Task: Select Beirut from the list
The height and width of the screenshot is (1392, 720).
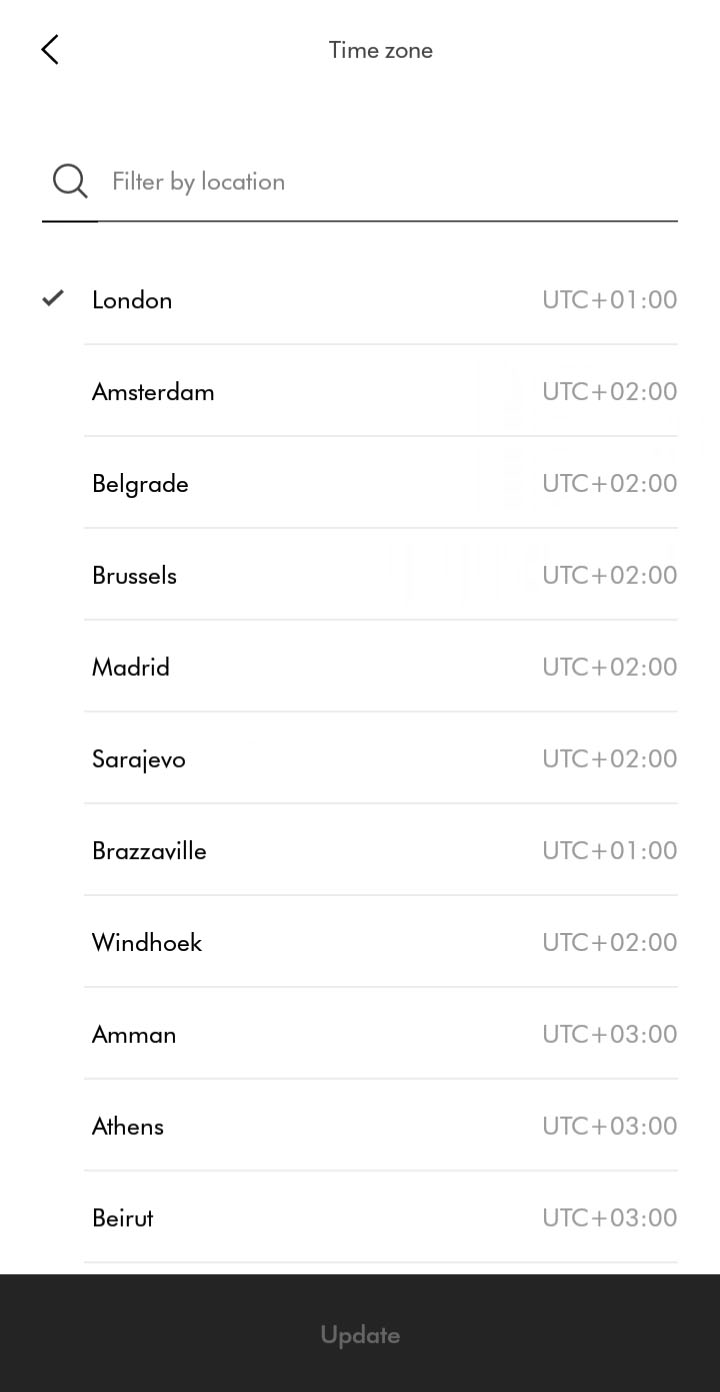Action: pyautogui.click(x=360, y=1218)
